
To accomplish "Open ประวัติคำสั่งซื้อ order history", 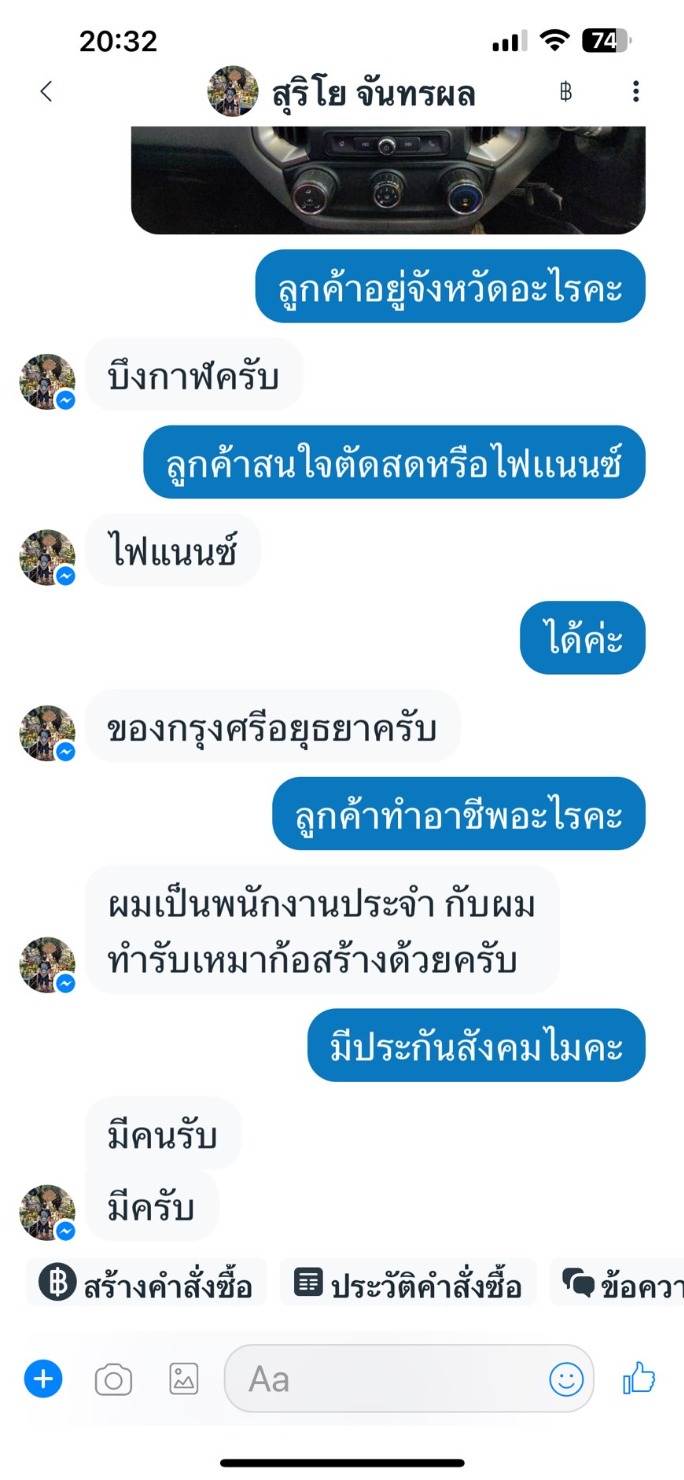I will coord(408,1284).
